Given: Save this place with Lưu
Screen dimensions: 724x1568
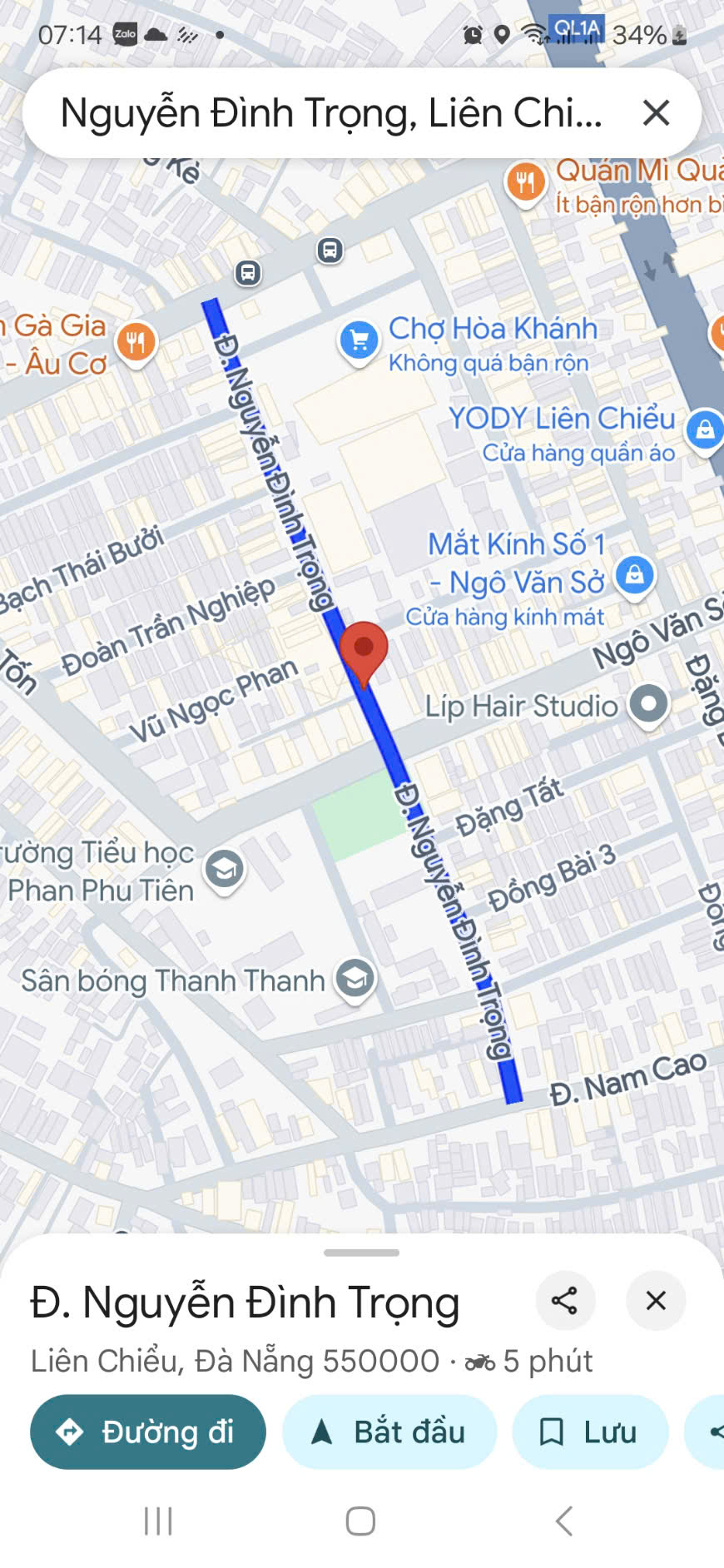Looking at the screenshot, I should pyautogui.click(x=589, y=1432).
